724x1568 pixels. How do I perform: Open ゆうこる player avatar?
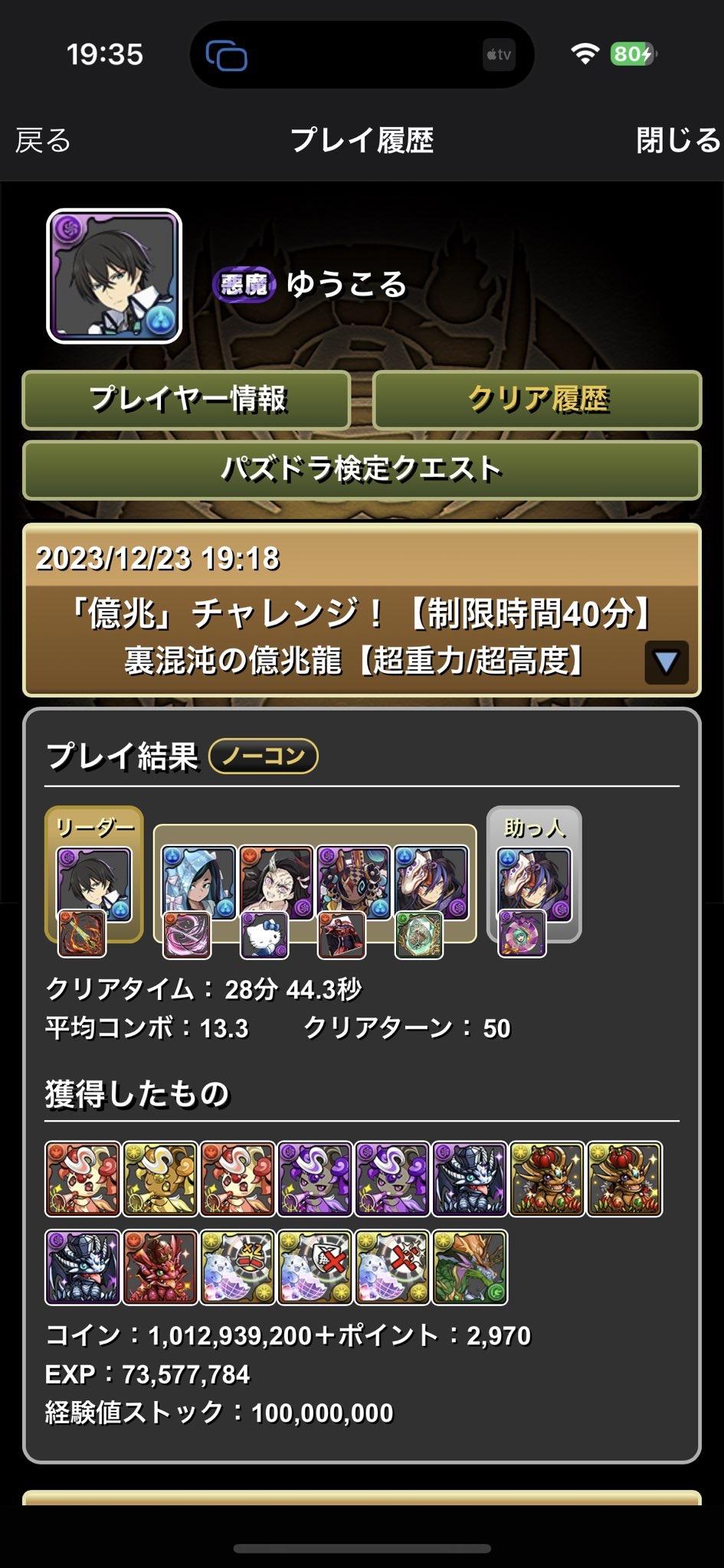click(114, 276)
